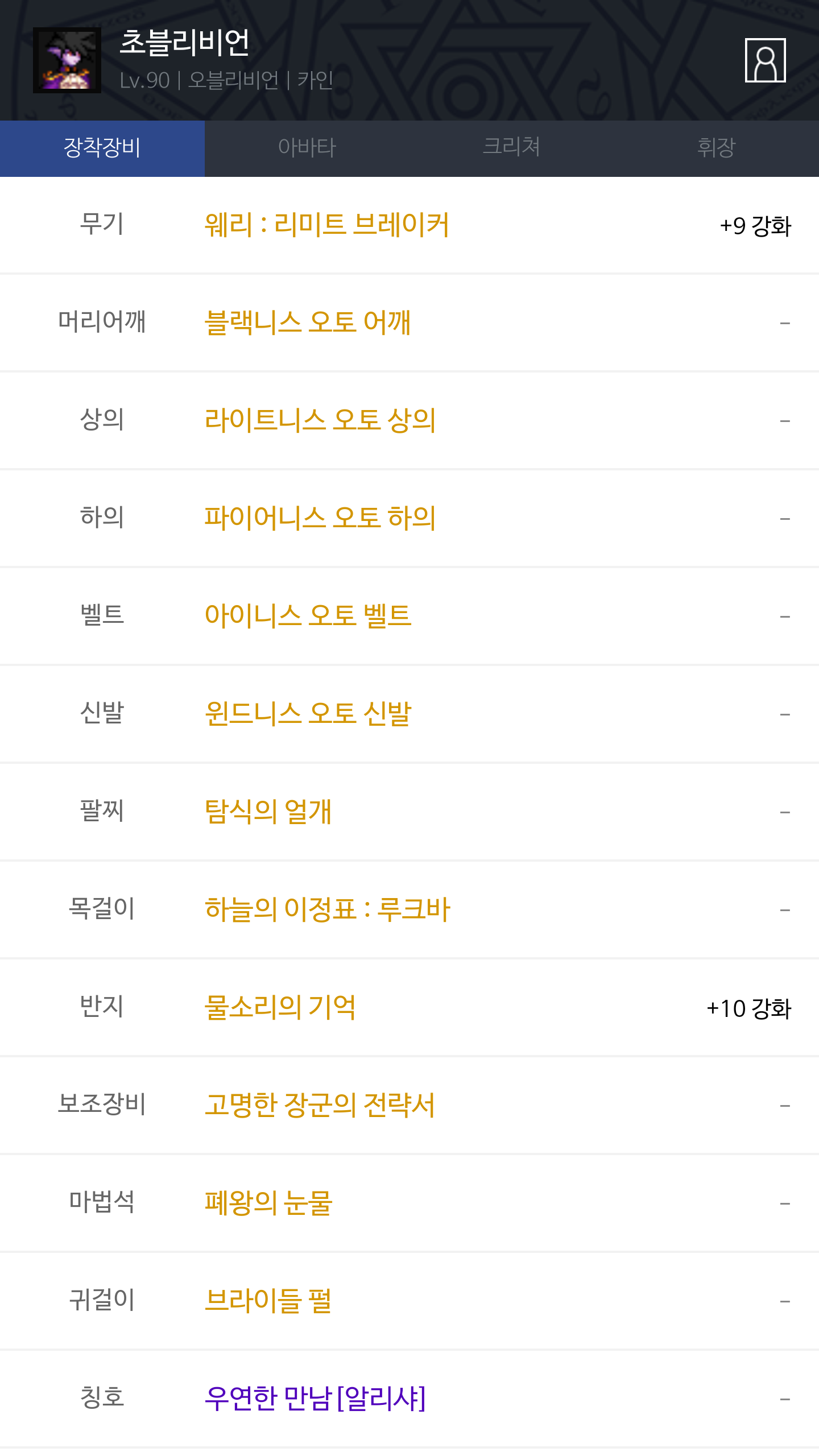The image size is (819, 1456).
Task: Open 블랙니스 오토 어깨 item
Action: click(x=308, y=323)
